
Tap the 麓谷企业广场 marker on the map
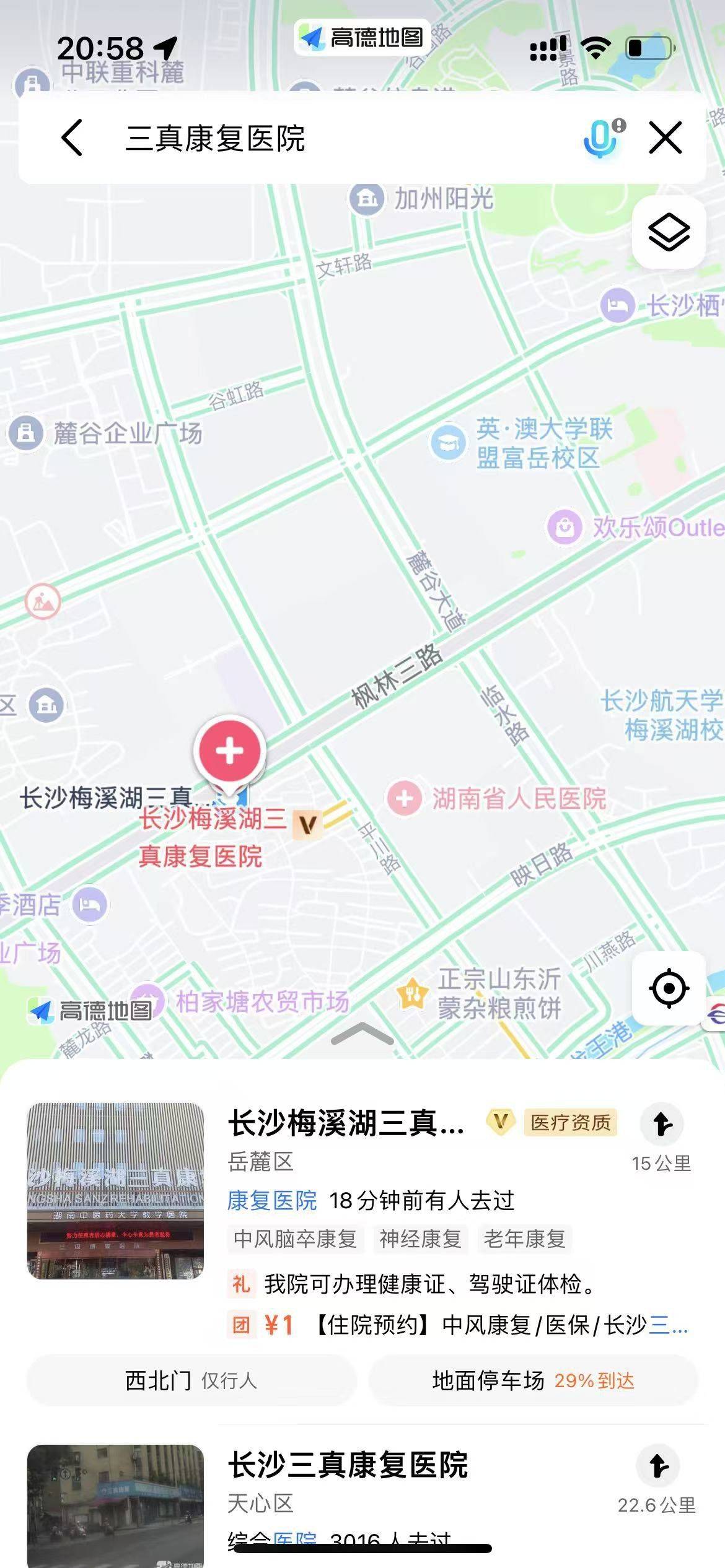(x=105, y=432)
